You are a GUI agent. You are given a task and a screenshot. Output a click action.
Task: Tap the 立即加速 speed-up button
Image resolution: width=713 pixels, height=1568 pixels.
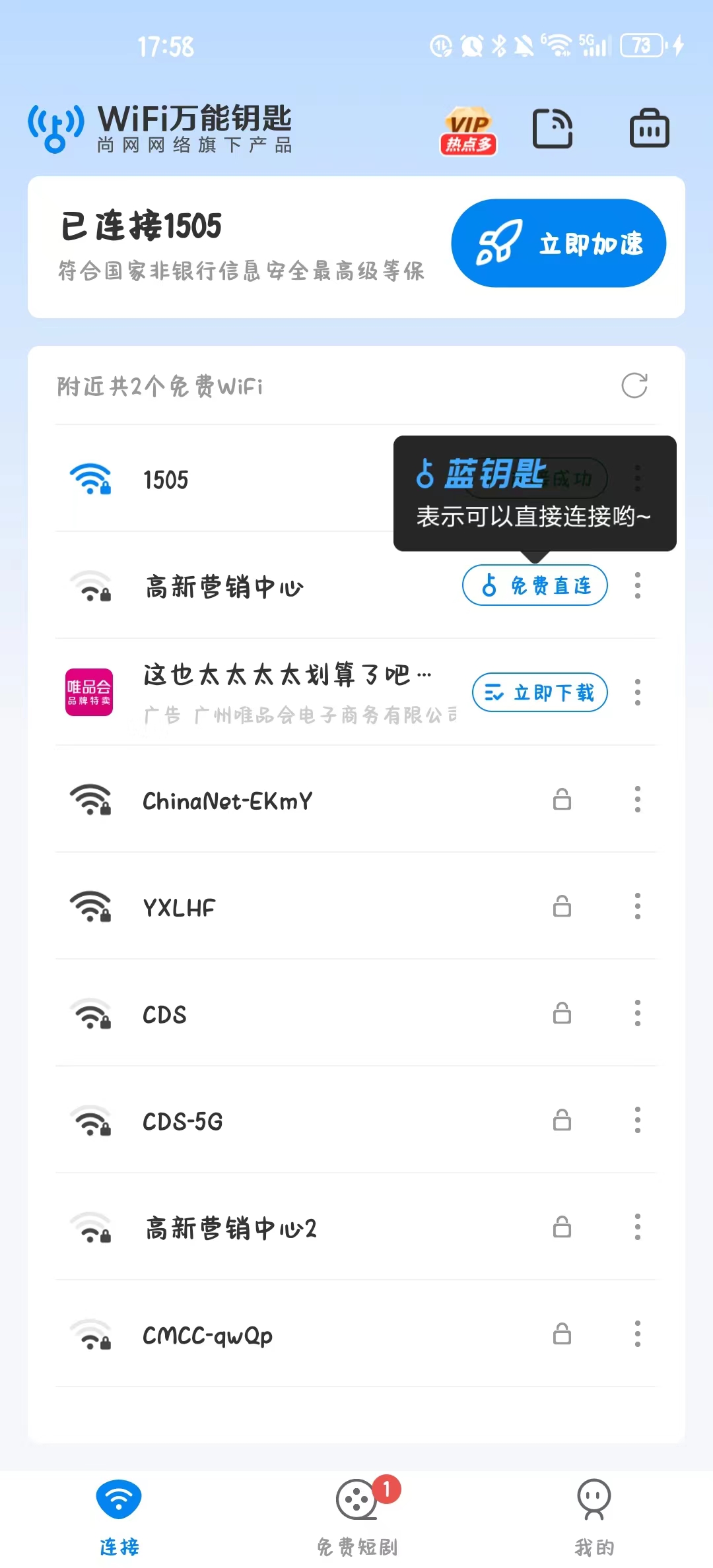click(x=559, y=244)
